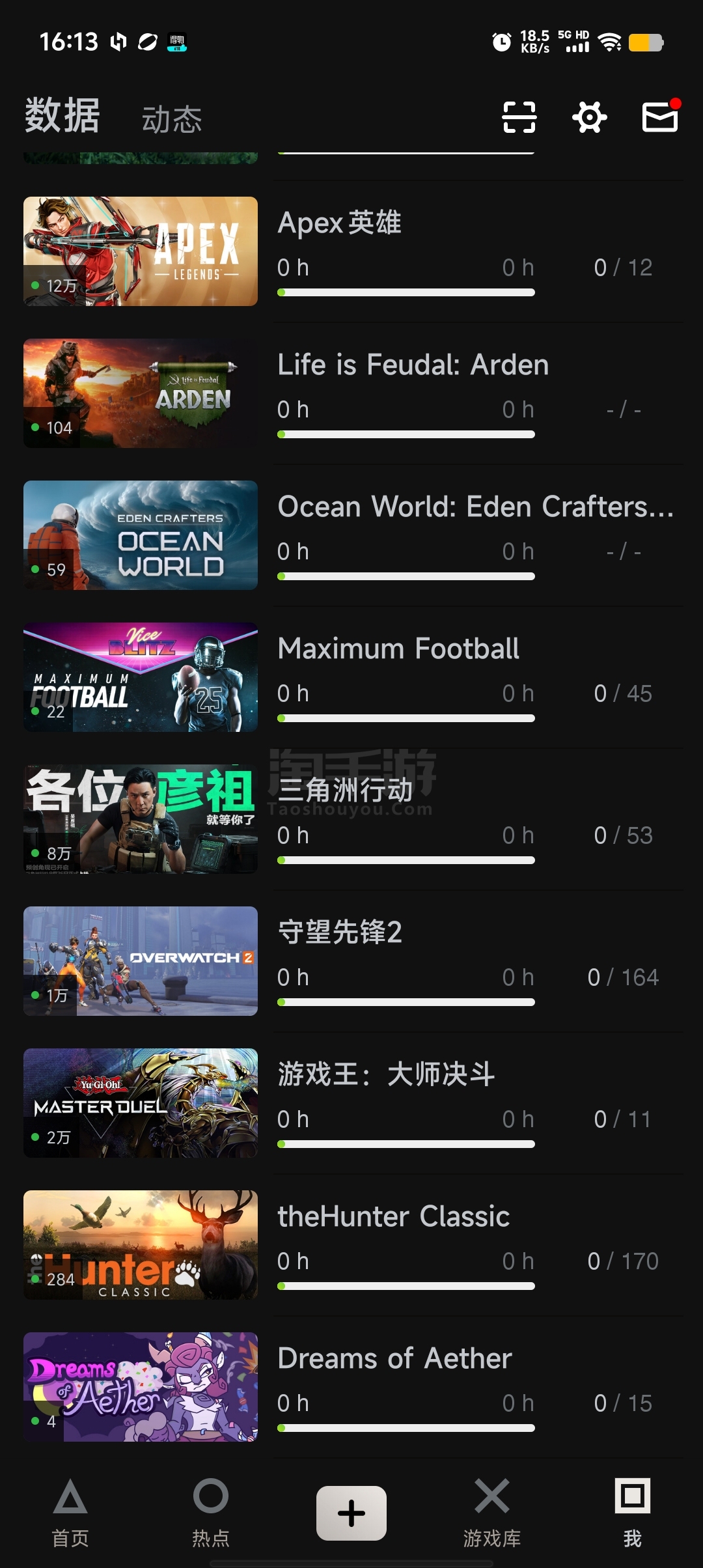The width and height of the screenshot is (703, 1568).
Task: Switch to the 动态 tab
Action: click(x=172, y=120)
